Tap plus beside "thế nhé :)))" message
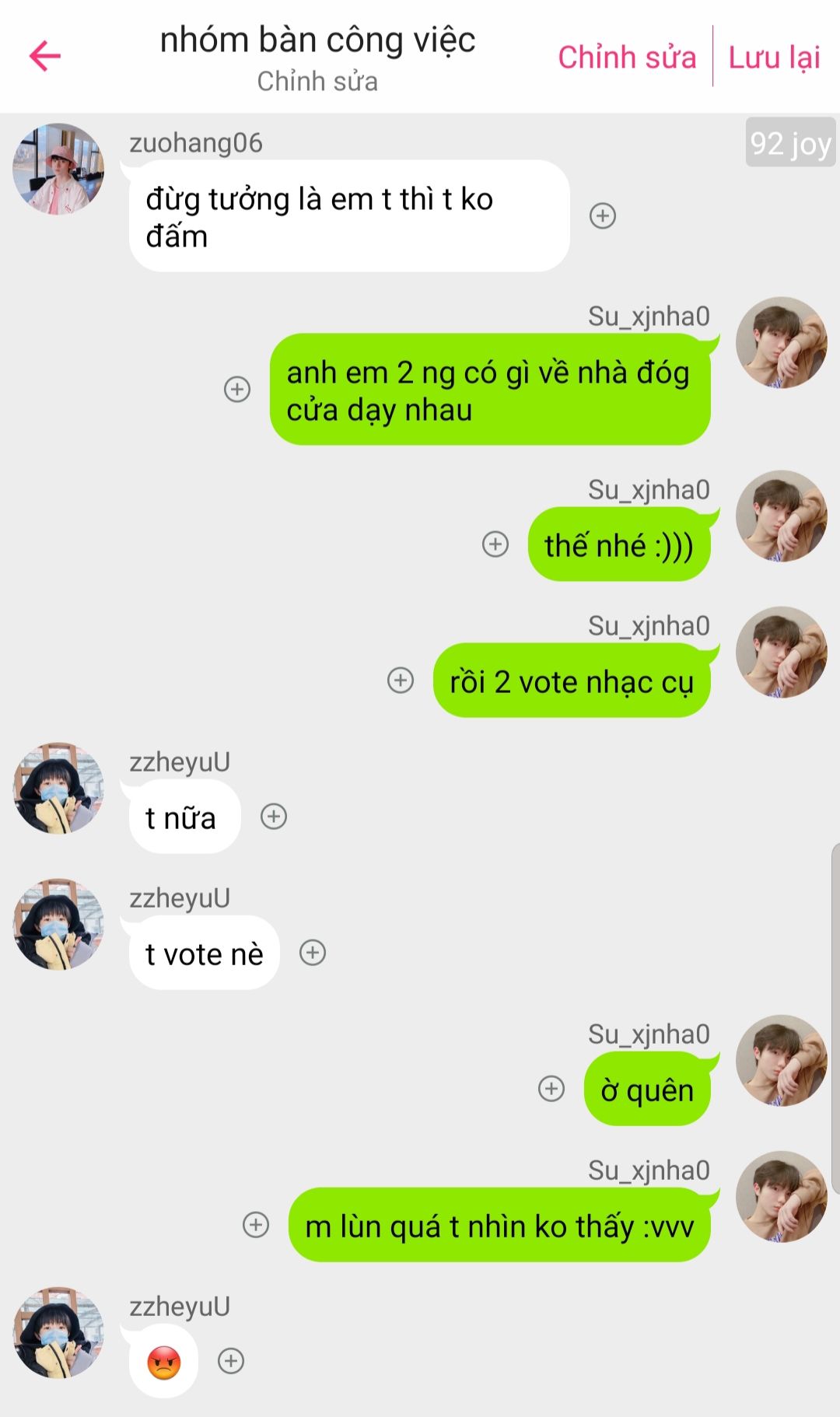Screen dimensions: 840x1417 [x=495, y=544]
